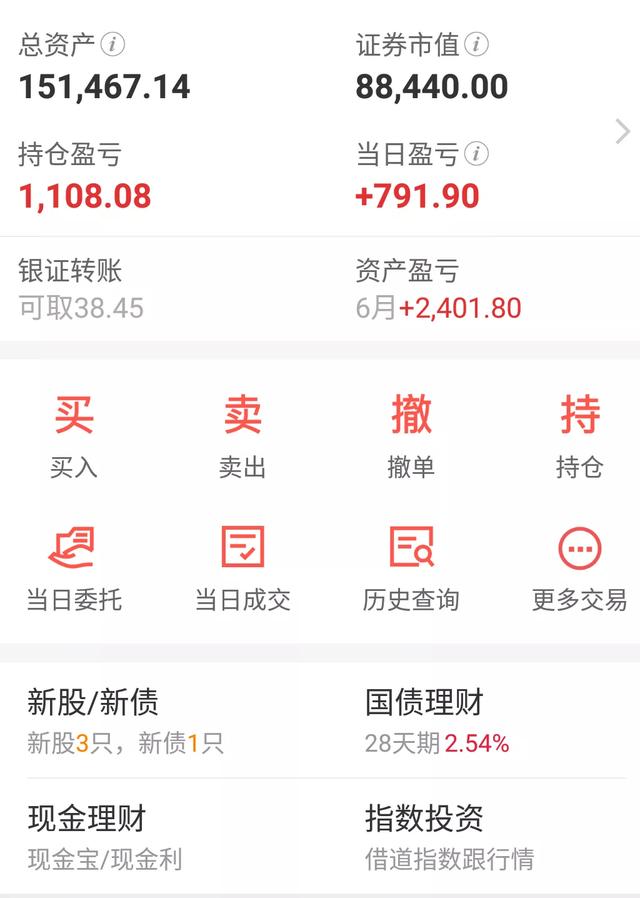640x898 pixels.
Task: Open 历史查询 history lookup
Action: 411,568
